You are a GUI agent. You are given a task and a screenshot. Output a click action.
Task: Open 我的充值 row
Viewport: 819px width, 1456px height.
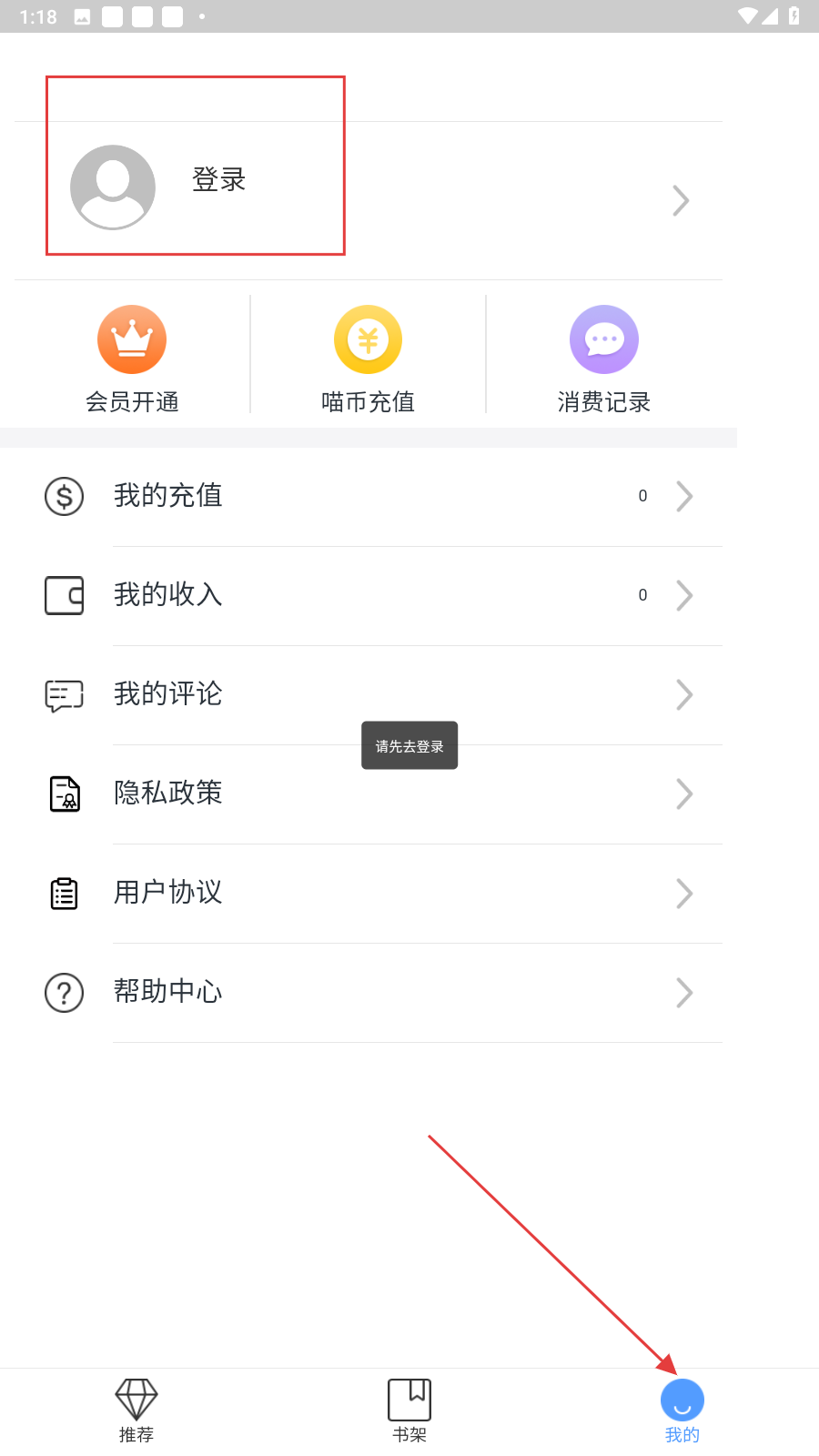tap(369, 497)
